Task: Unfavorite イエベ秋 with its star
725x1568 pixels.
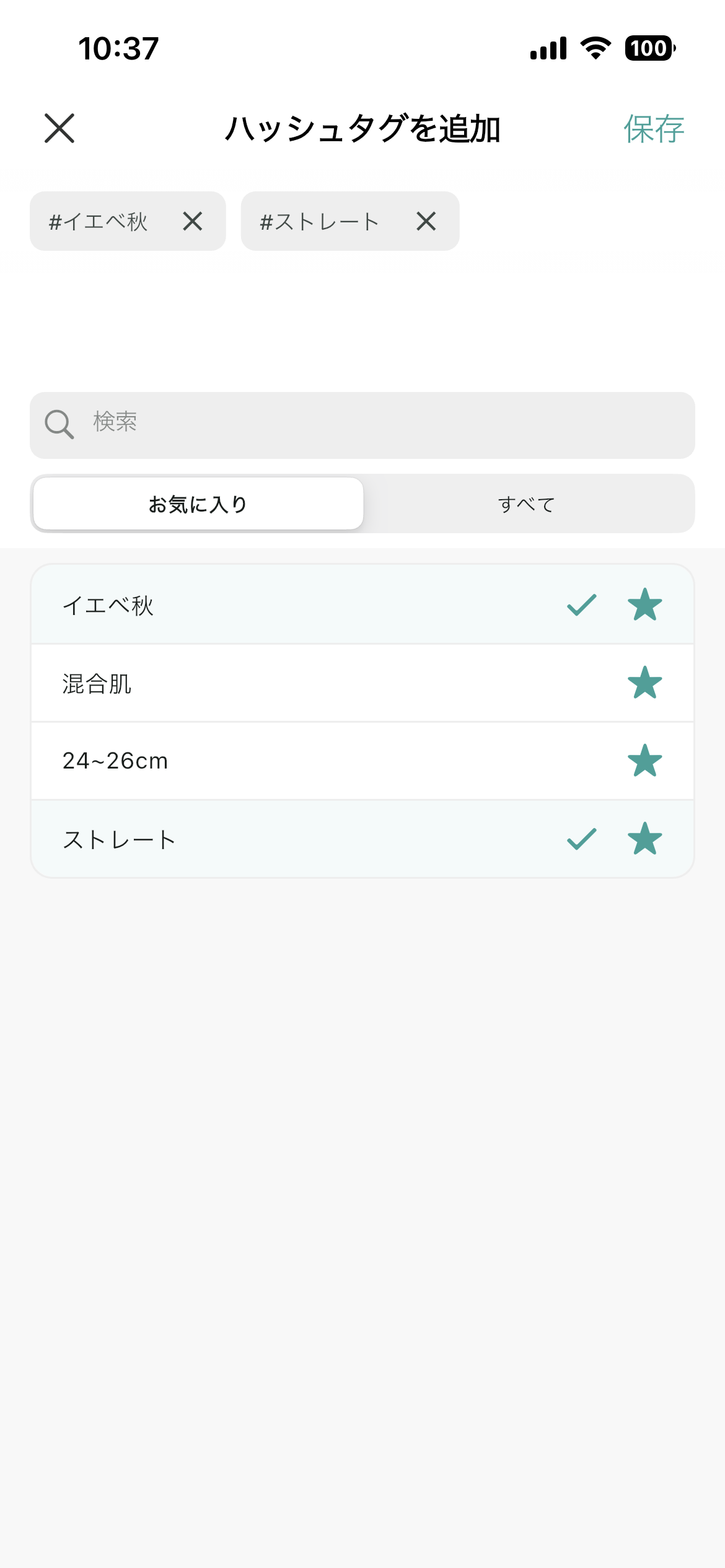Action: tap(645, 605)
